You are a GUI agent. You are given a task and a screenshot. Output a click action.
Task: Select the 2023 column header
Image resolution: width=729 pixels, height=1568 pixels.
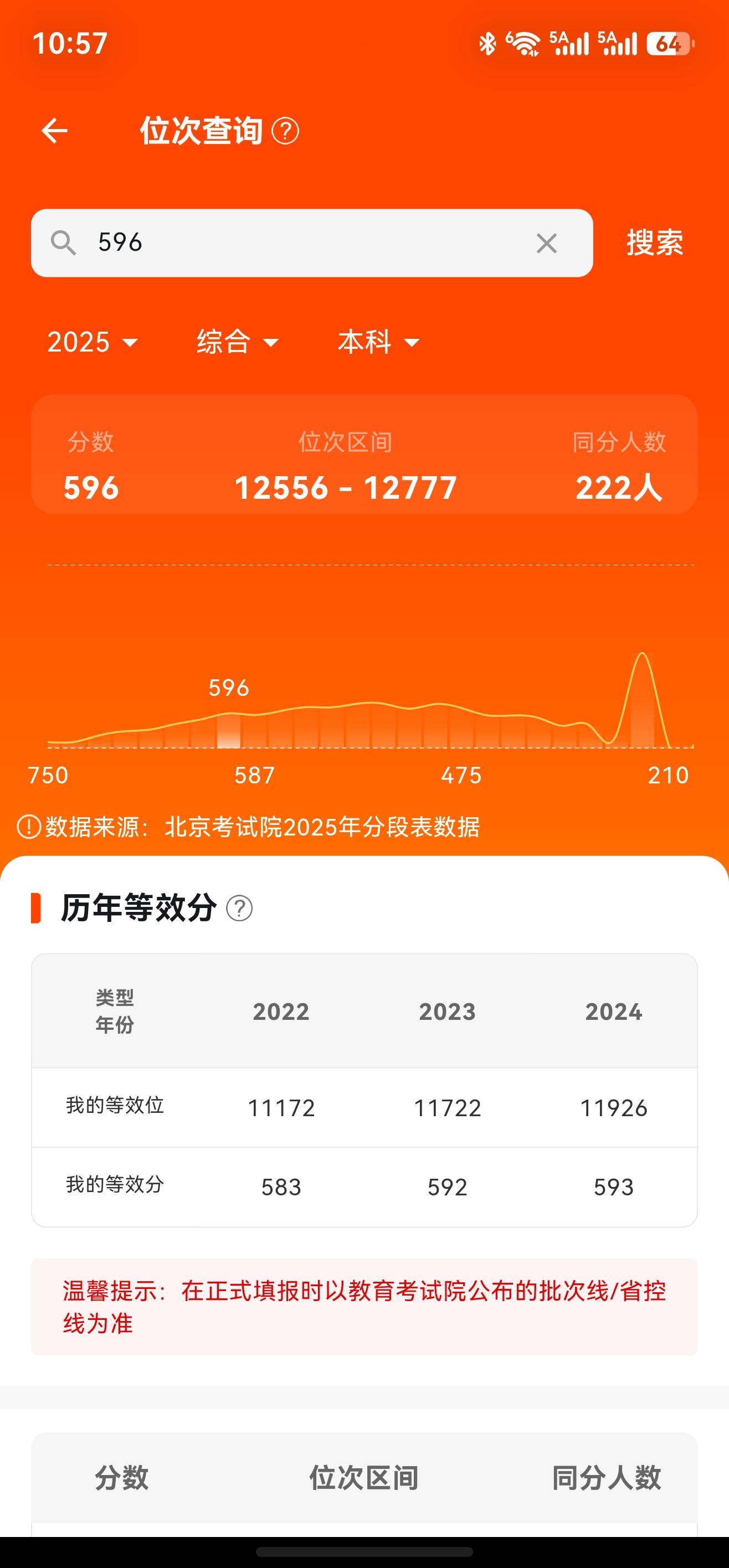[x=448, y=1011]
